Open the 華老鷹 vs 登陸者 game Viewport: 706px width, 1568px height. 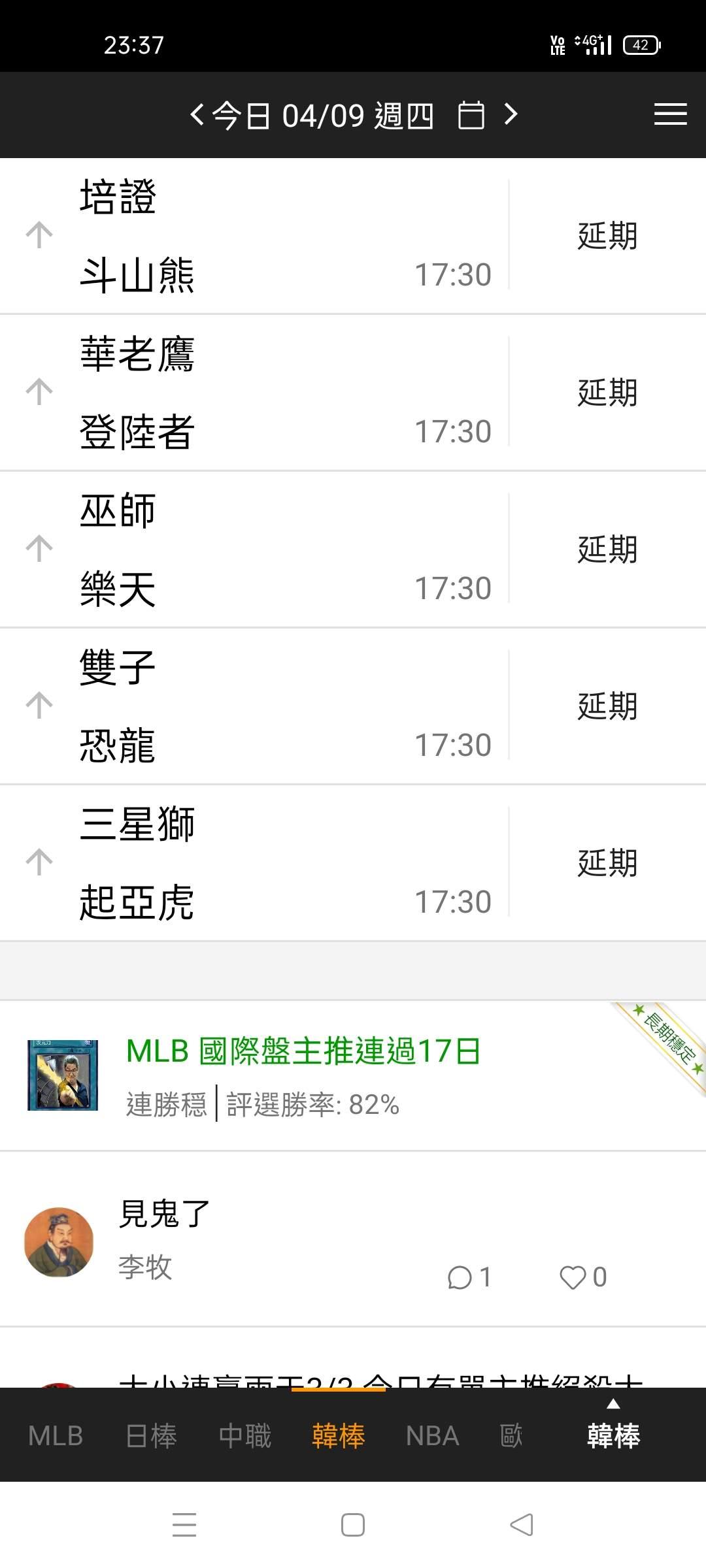click(261, 392)
